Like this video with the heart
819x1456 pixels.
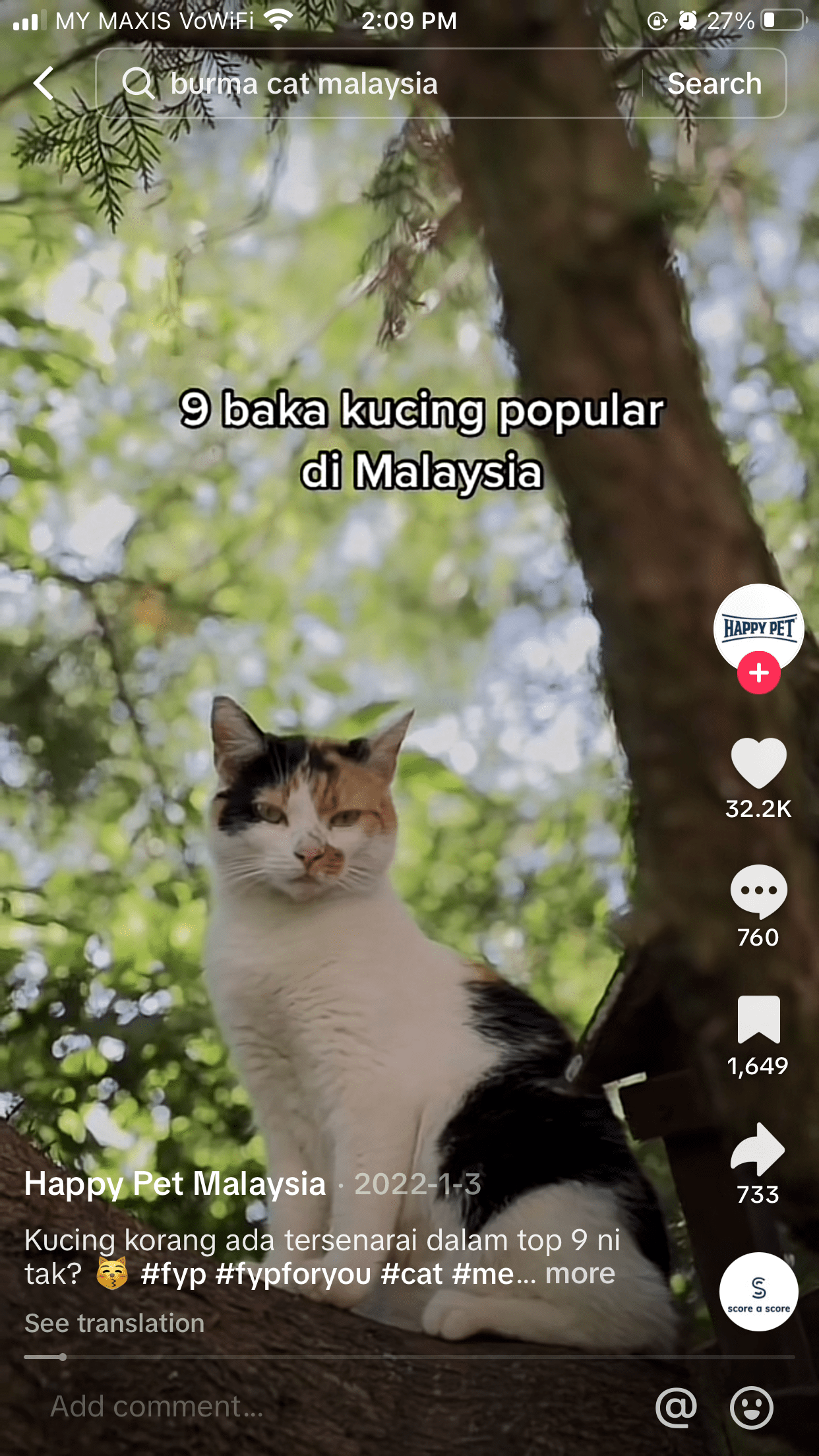pos(758,764)
